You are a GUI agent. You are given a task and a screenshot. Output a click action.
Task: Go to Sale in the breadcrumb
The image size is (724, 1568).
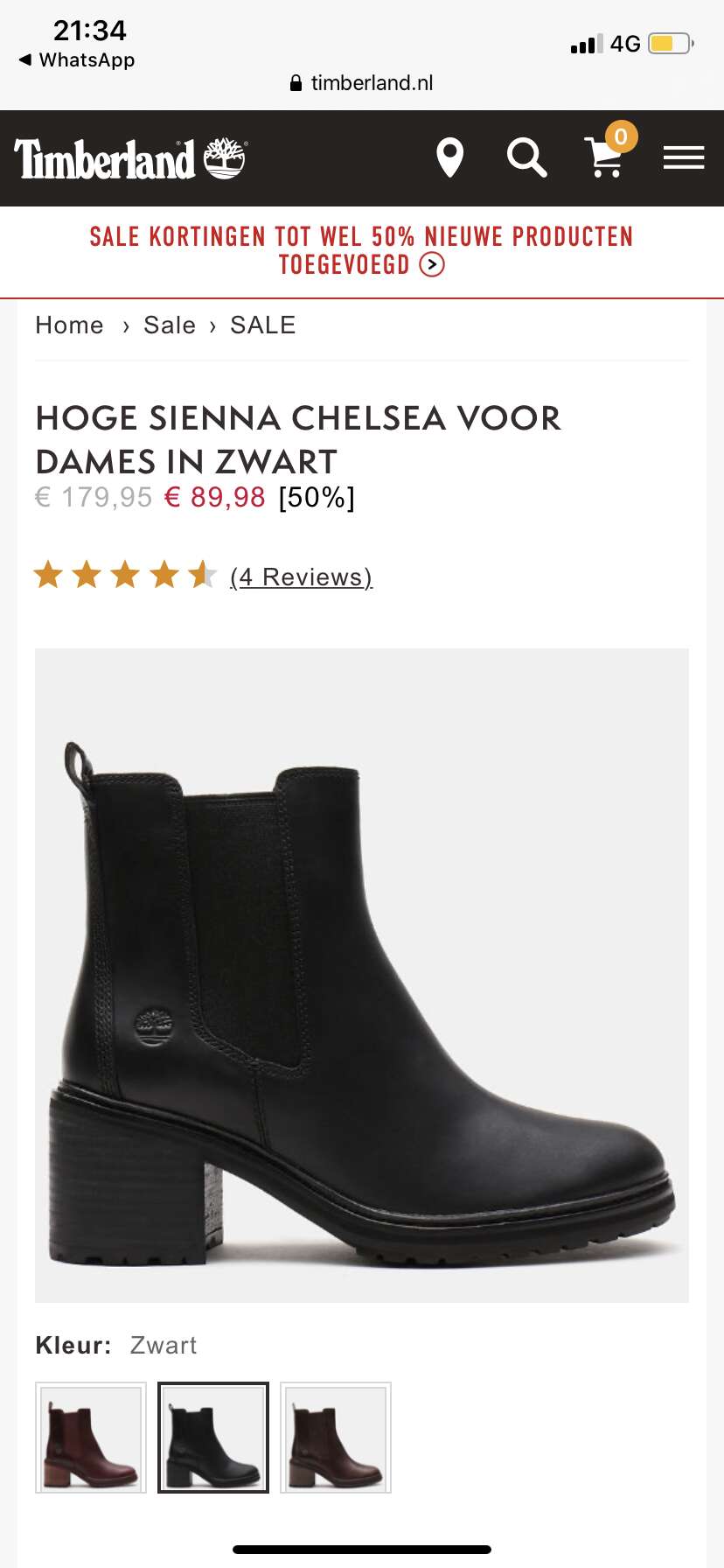click(170, 325)
